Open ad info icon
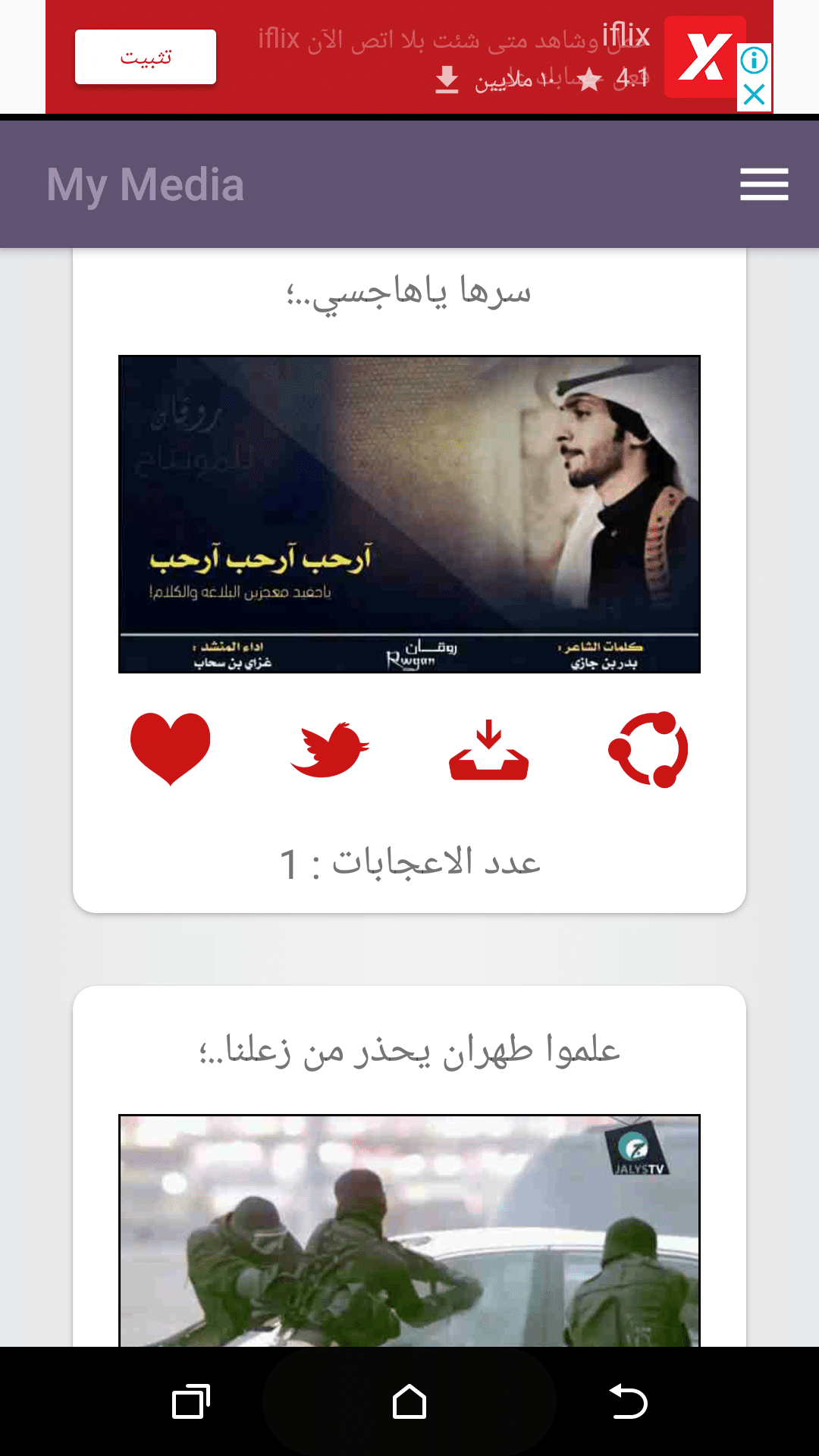This screenshot has height=1456, width=819. 754,60
